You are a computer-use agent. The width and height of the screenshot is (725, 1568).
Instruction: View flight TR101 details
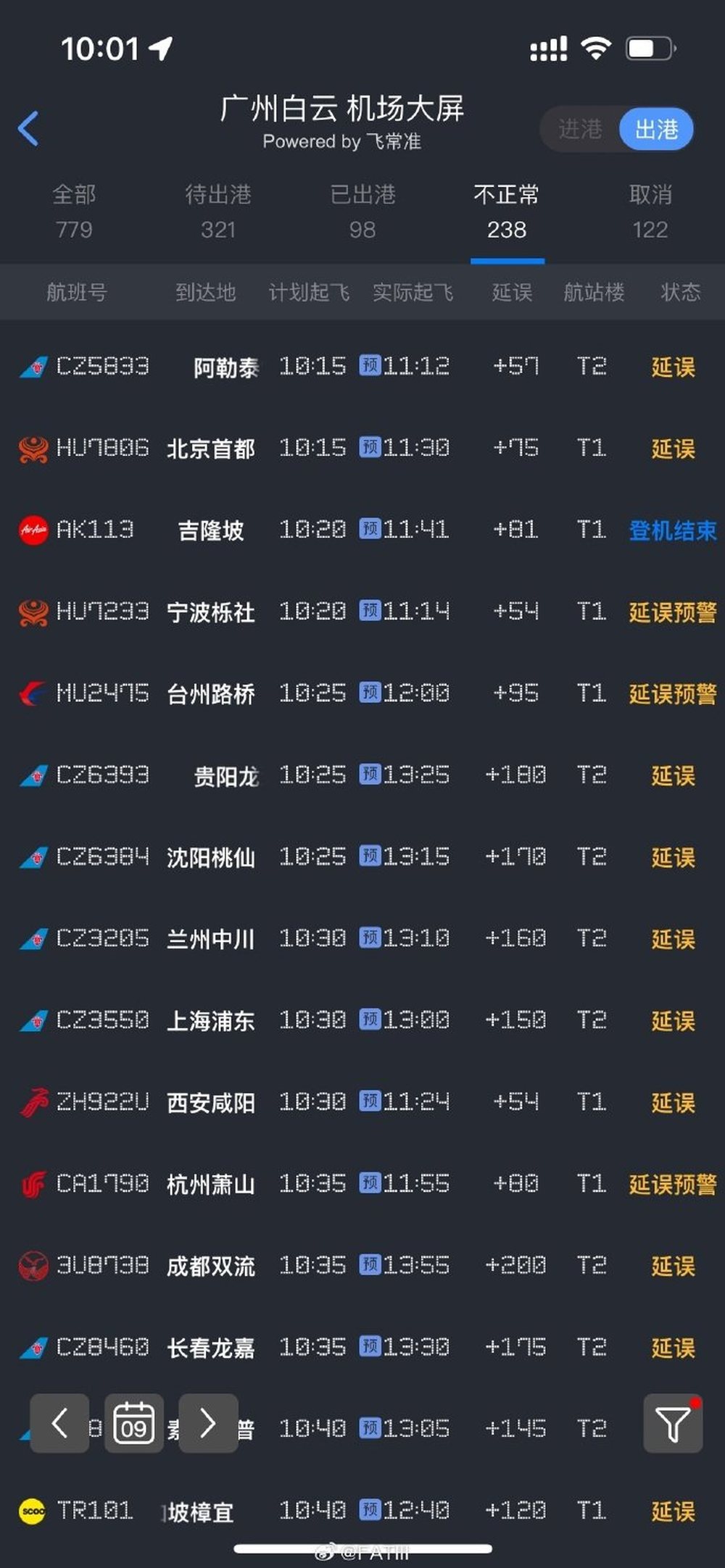[x=362, y=1511]
